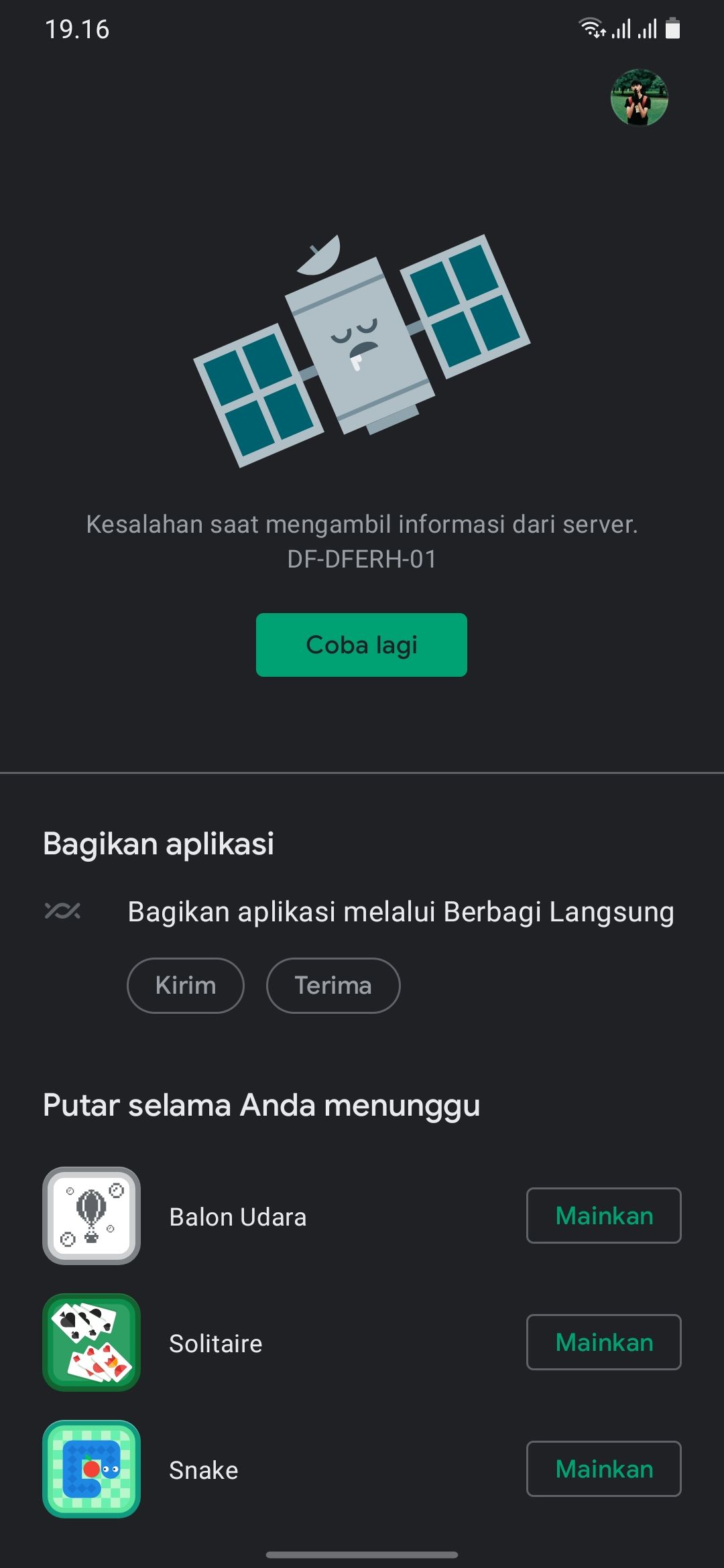Tap the battery icon in status bar
Viewport: 724px width, 1568px height.
(673, 28)
